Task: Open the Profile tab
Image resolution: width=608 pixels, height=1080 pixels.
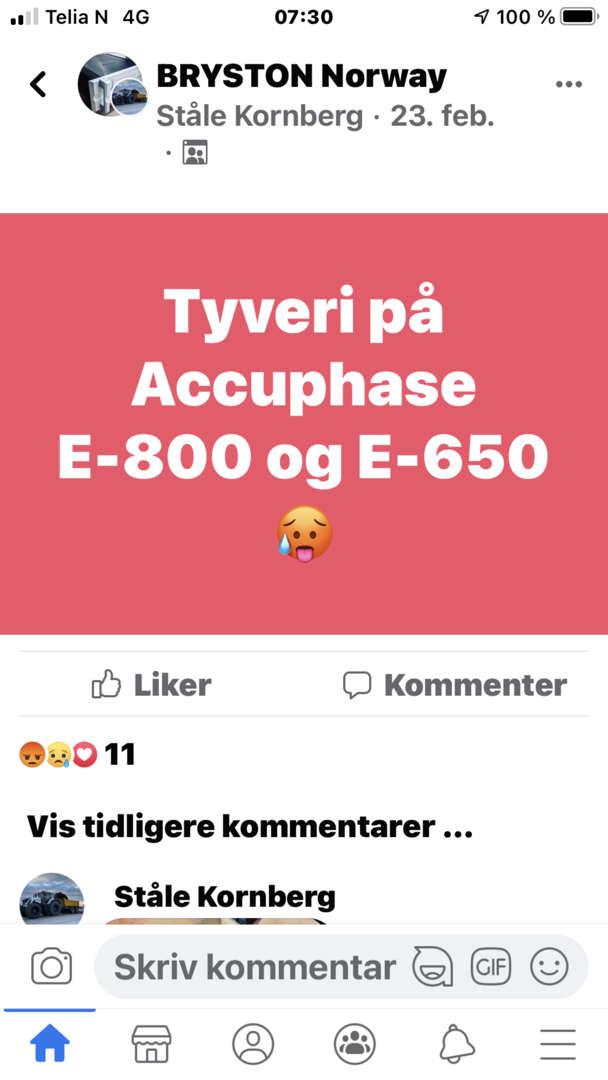Action: point(253,1044)
